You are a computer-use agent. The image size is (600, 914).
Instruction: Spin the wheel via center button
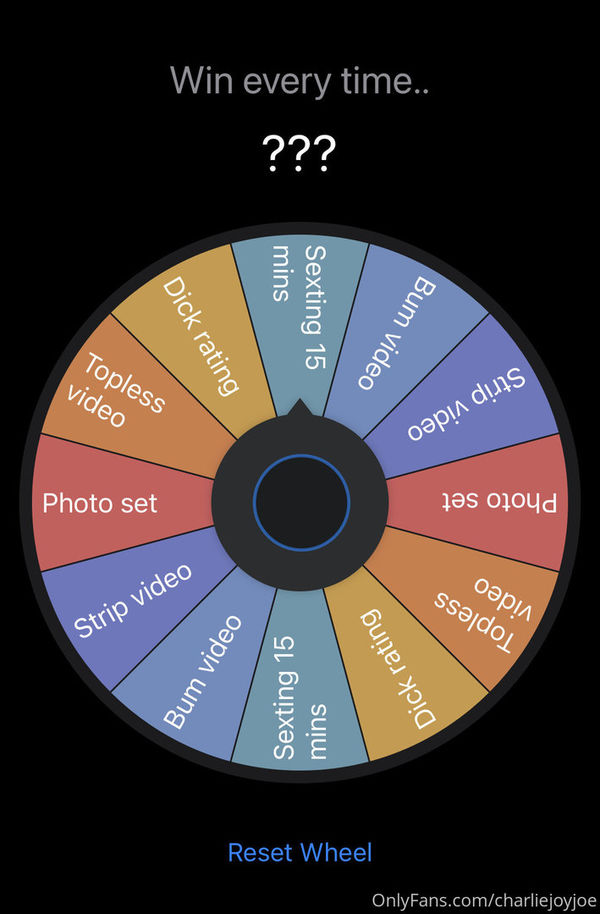click(301, 502)
